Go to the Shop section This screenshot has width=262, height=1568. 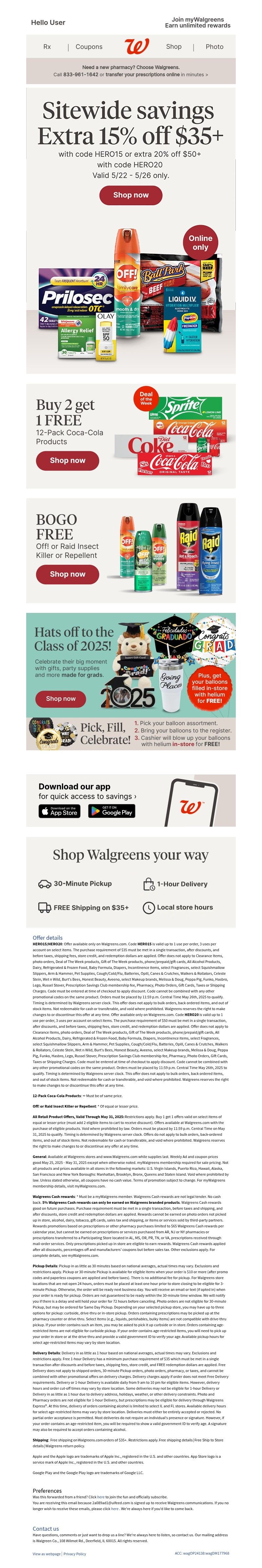click(174, 46)
